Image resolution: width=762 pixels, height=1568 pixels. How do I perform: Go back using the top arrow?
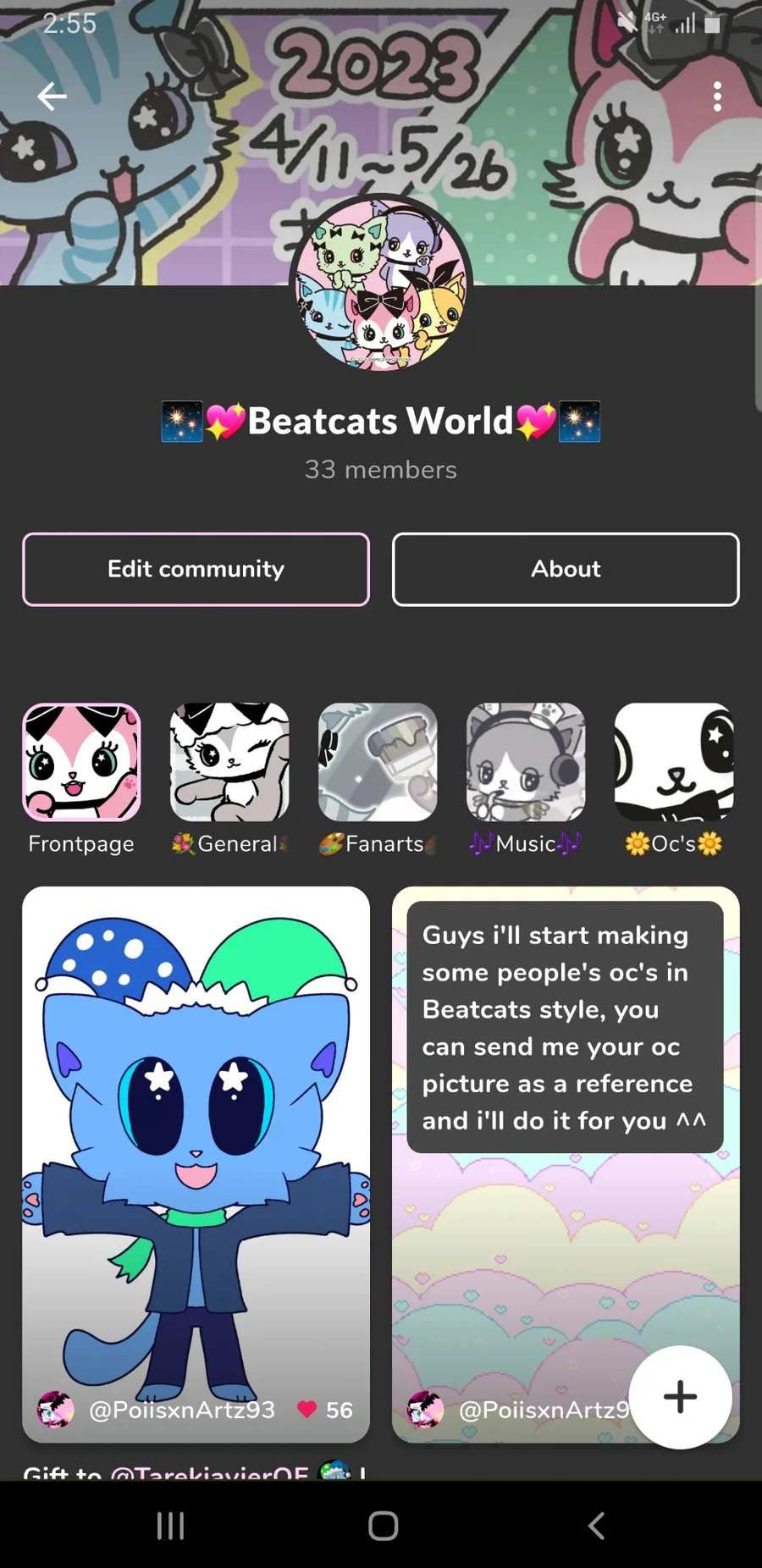point(52,97)
